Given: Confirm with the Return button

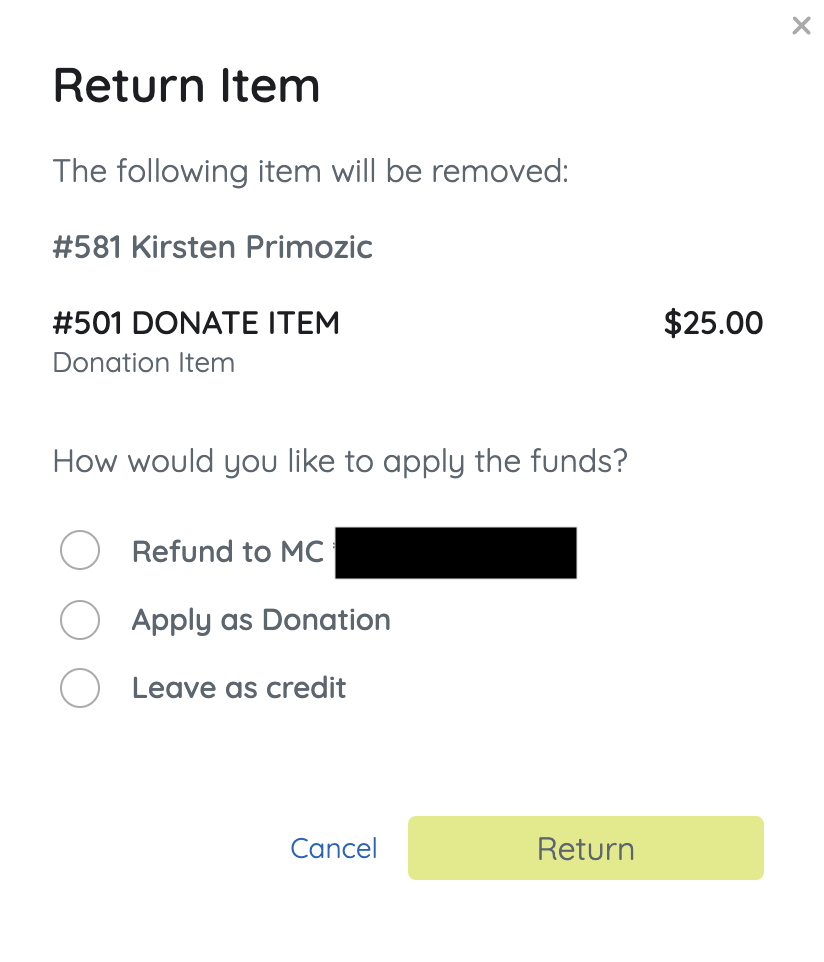Looking at the screenshot, I should tap(585, 849).
